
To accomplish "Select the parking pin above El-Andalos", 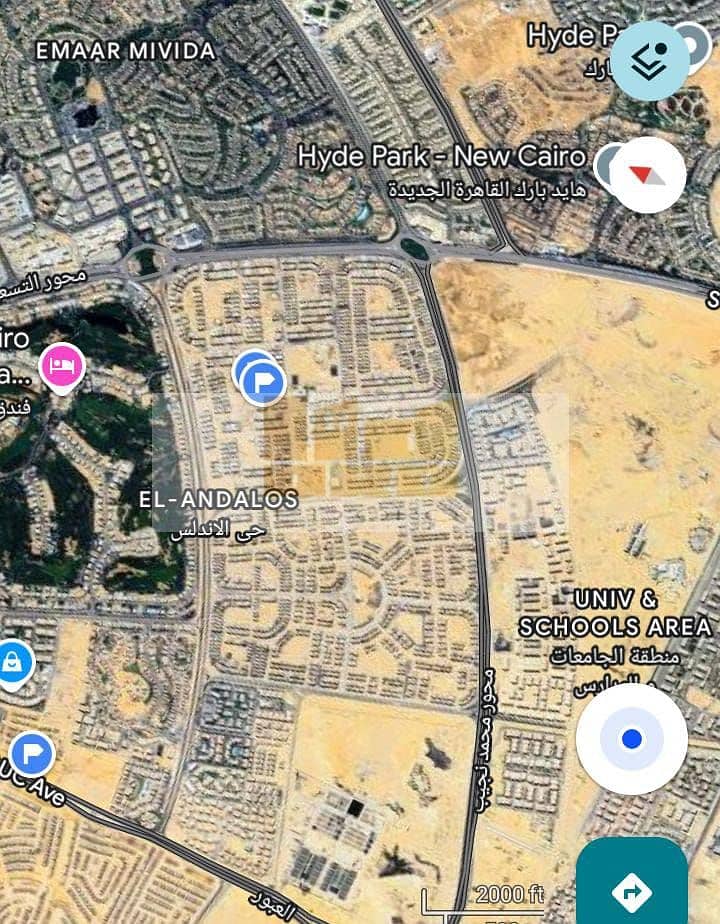I will [263, 382].
